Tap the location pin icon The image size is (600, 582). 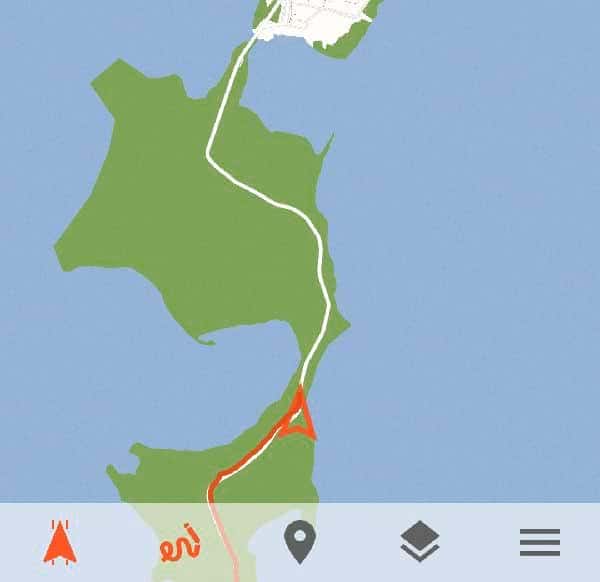coord(300,542)
